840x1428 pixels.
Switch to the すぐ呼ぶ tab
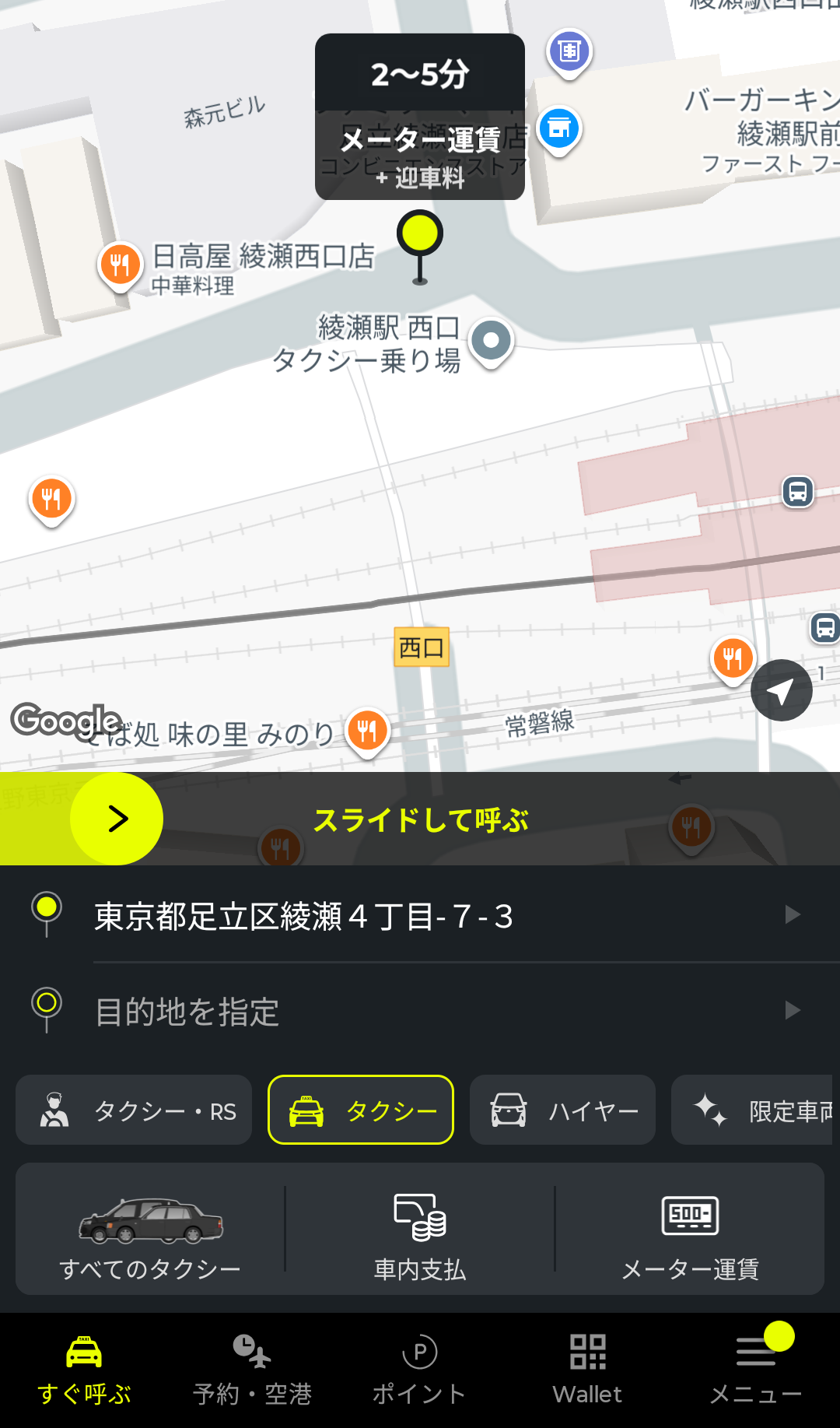(x=84, y=1371)
